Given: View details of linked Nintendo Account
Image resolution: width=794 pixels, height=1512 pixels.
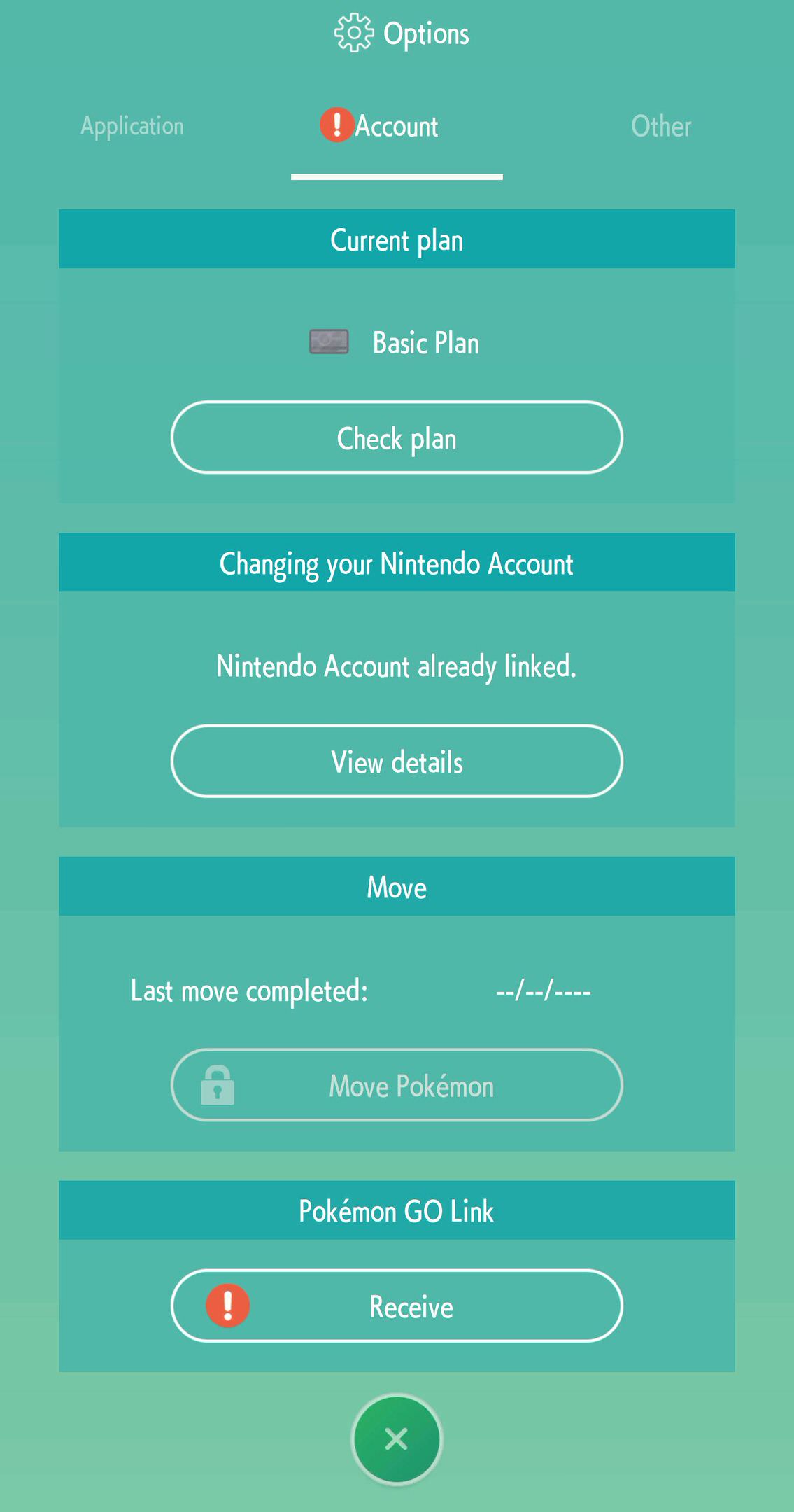Looking at the screenshot, I should (x=397, y=762).
